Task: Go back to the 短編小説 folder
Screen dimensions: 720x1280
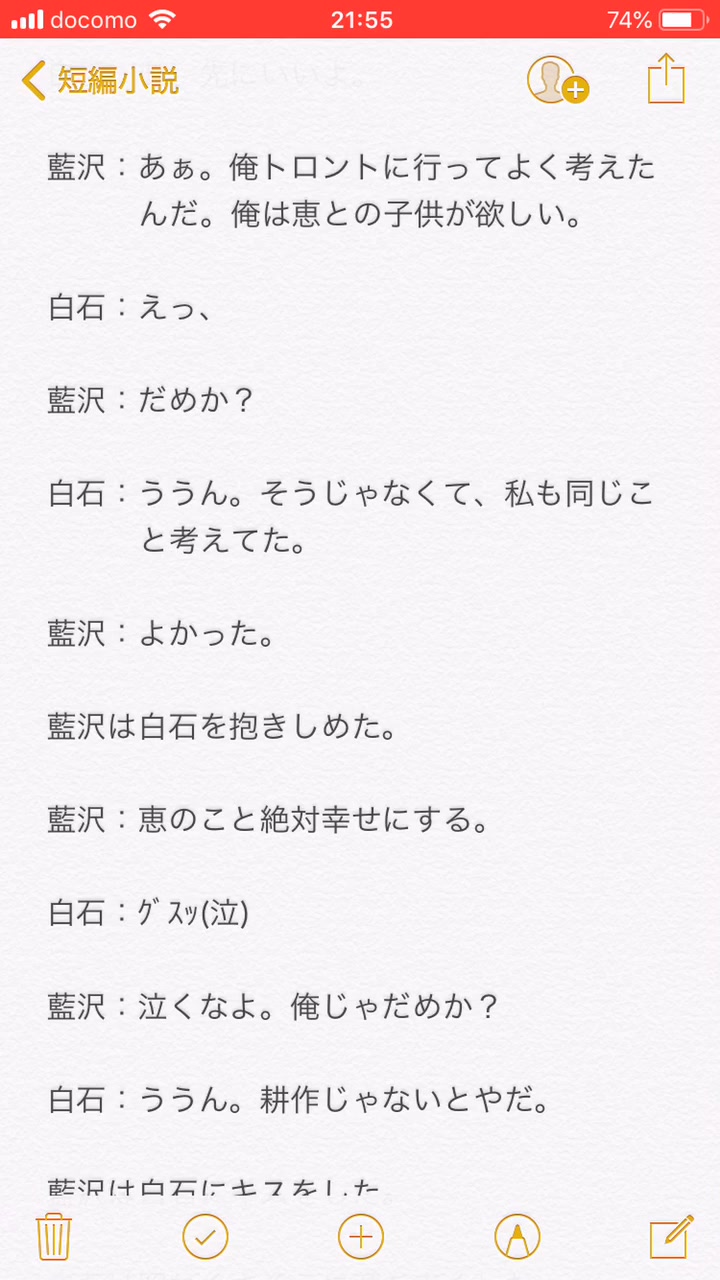Action: point(100,80)
